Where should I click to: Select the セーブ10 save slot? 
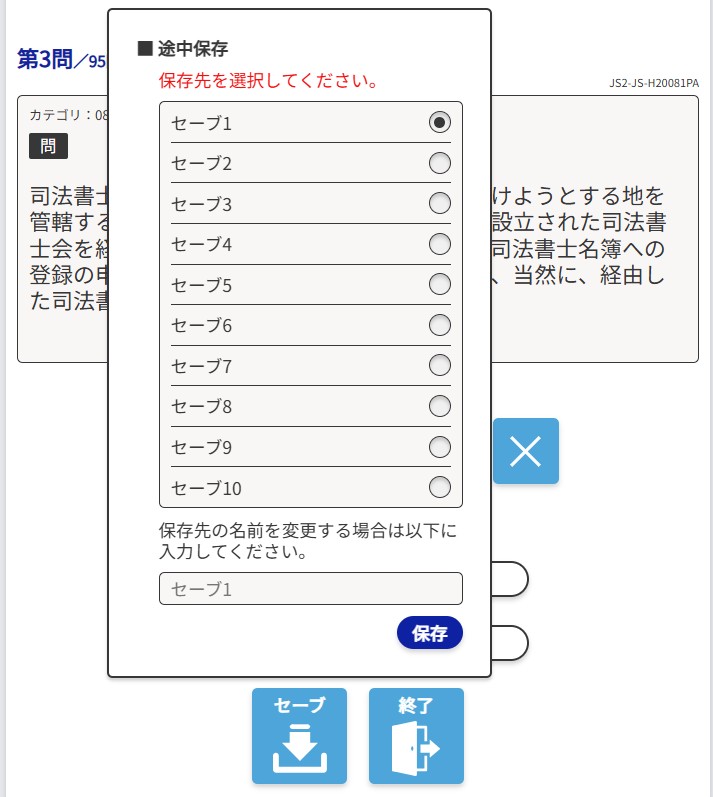coord(439,487)
